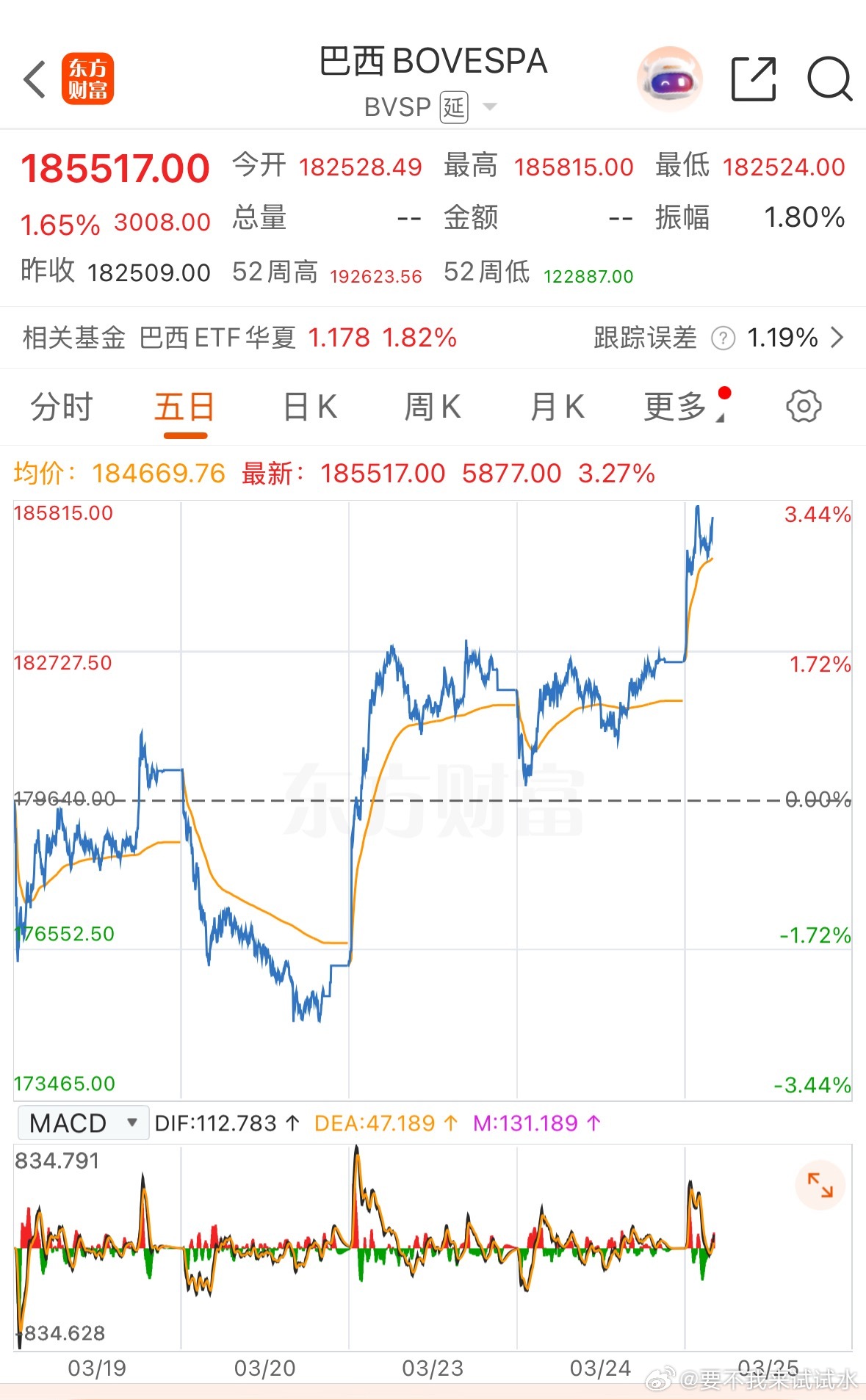Go back with the arrow icon
866x1400 pixels.
[x=35, y=79]
